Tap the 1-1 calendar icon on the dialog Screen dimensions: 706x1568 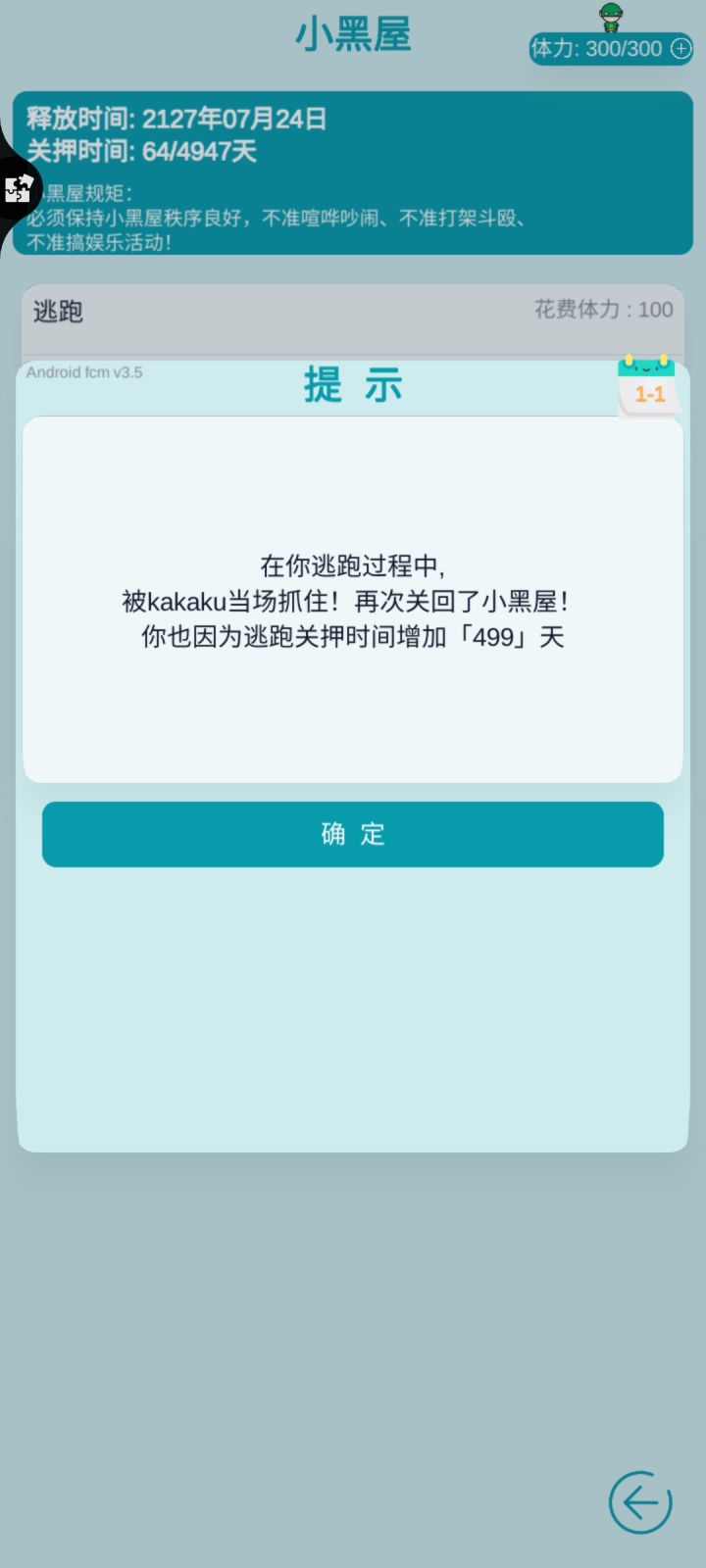(648, 391)
